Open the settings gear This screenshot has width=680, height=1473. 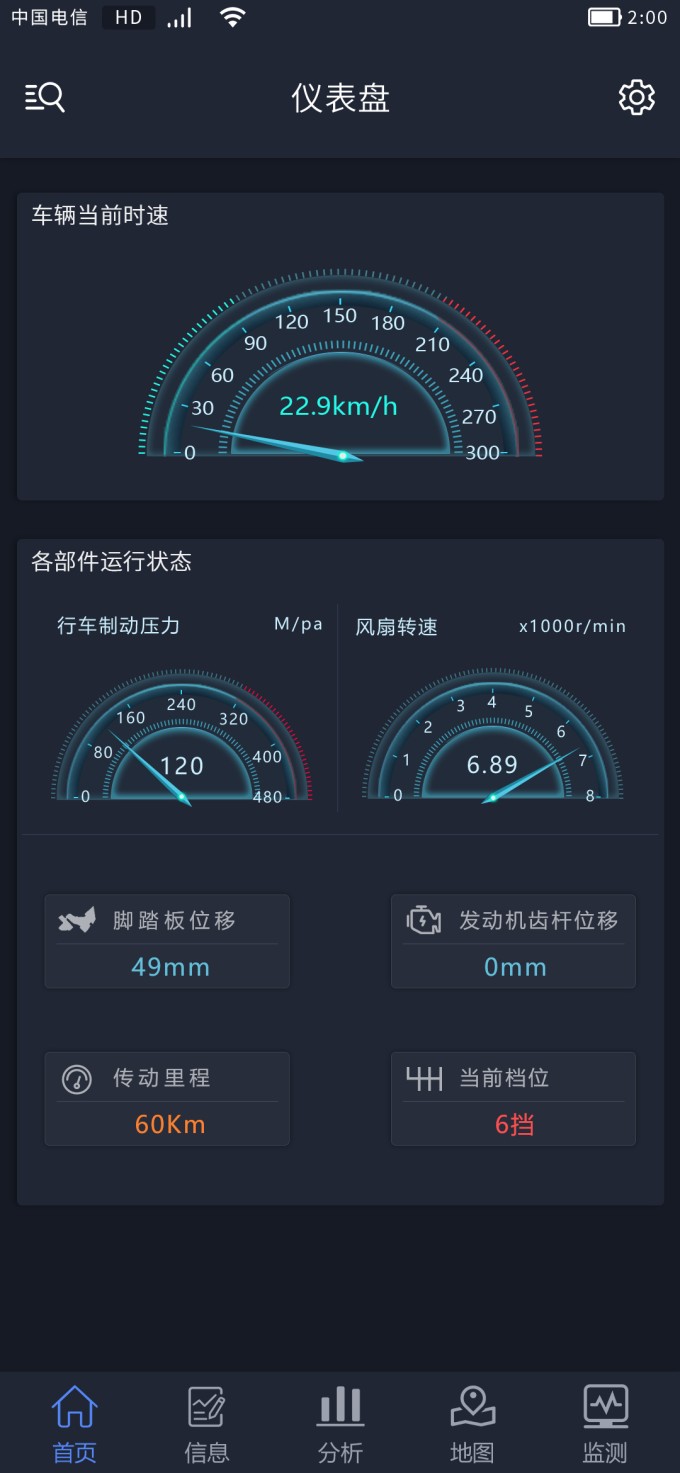pos(636,97)
